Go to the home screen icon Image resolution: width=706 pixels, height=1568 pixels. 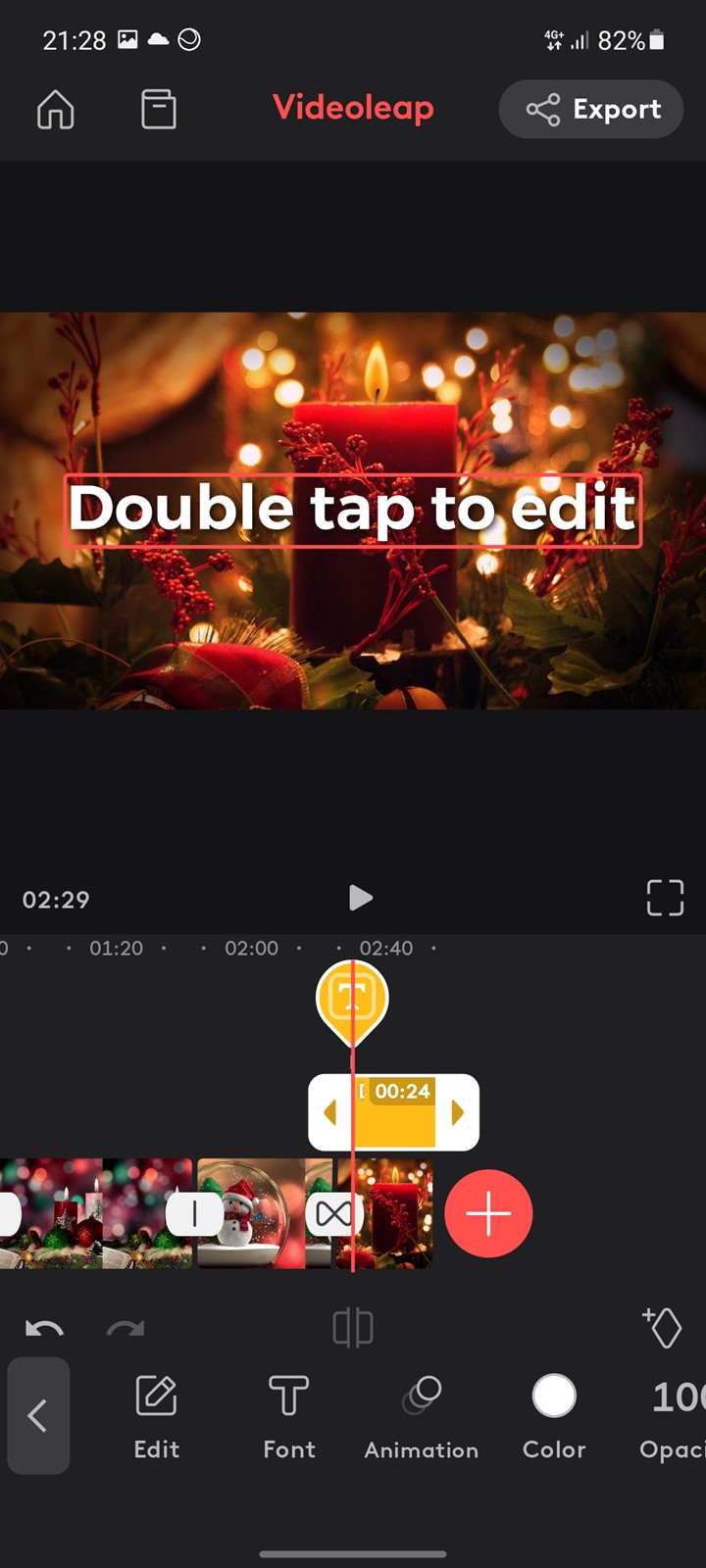tap(56, 109)
